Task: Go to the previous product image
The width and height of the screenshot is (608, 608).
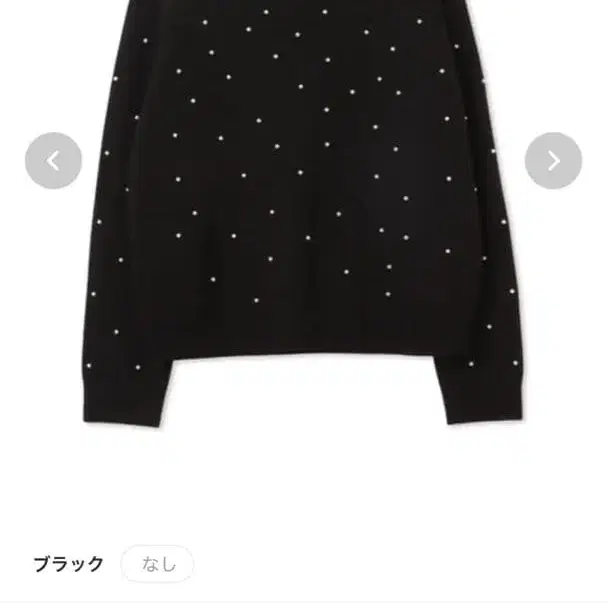Action: (53, 161)
